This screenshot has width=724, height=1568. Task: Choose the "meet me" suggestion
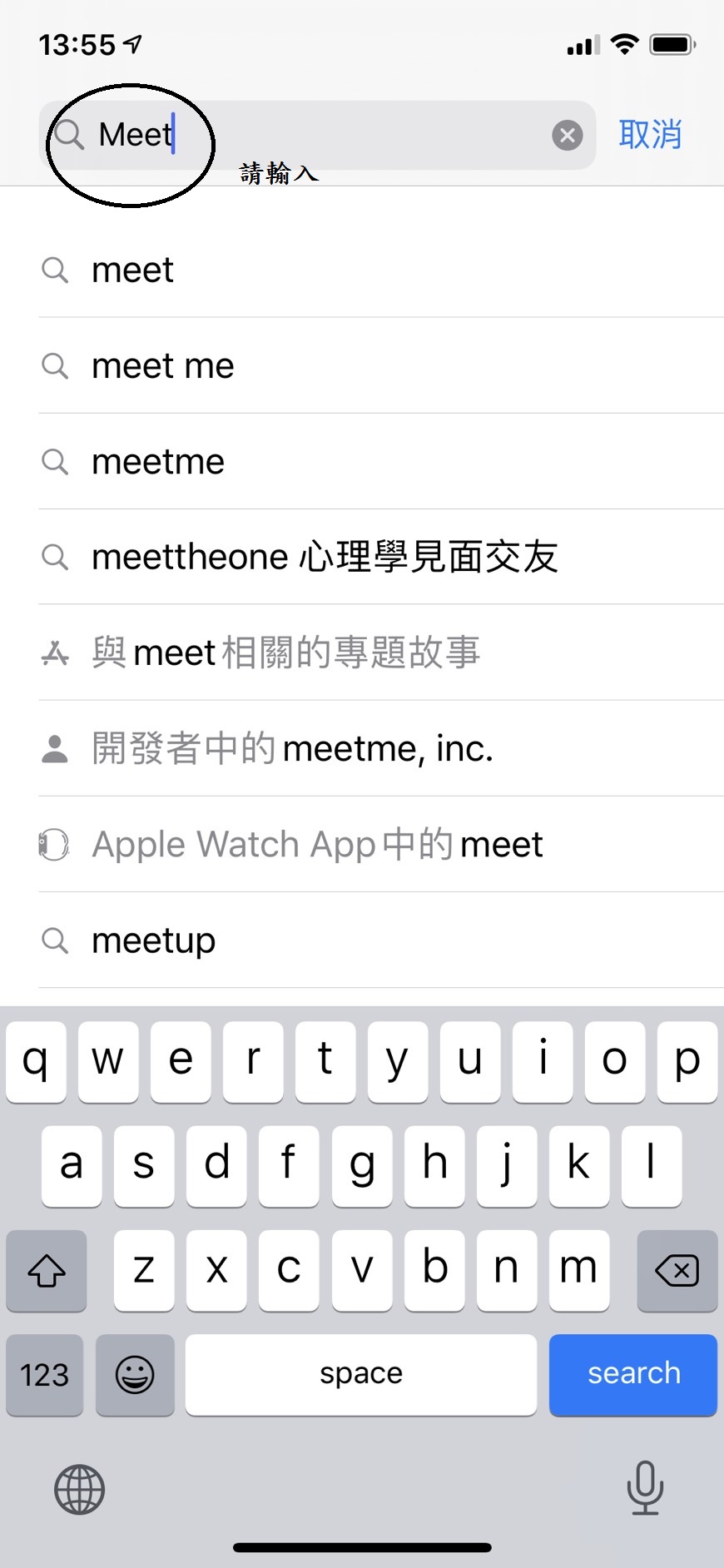[x=381, y=365]
